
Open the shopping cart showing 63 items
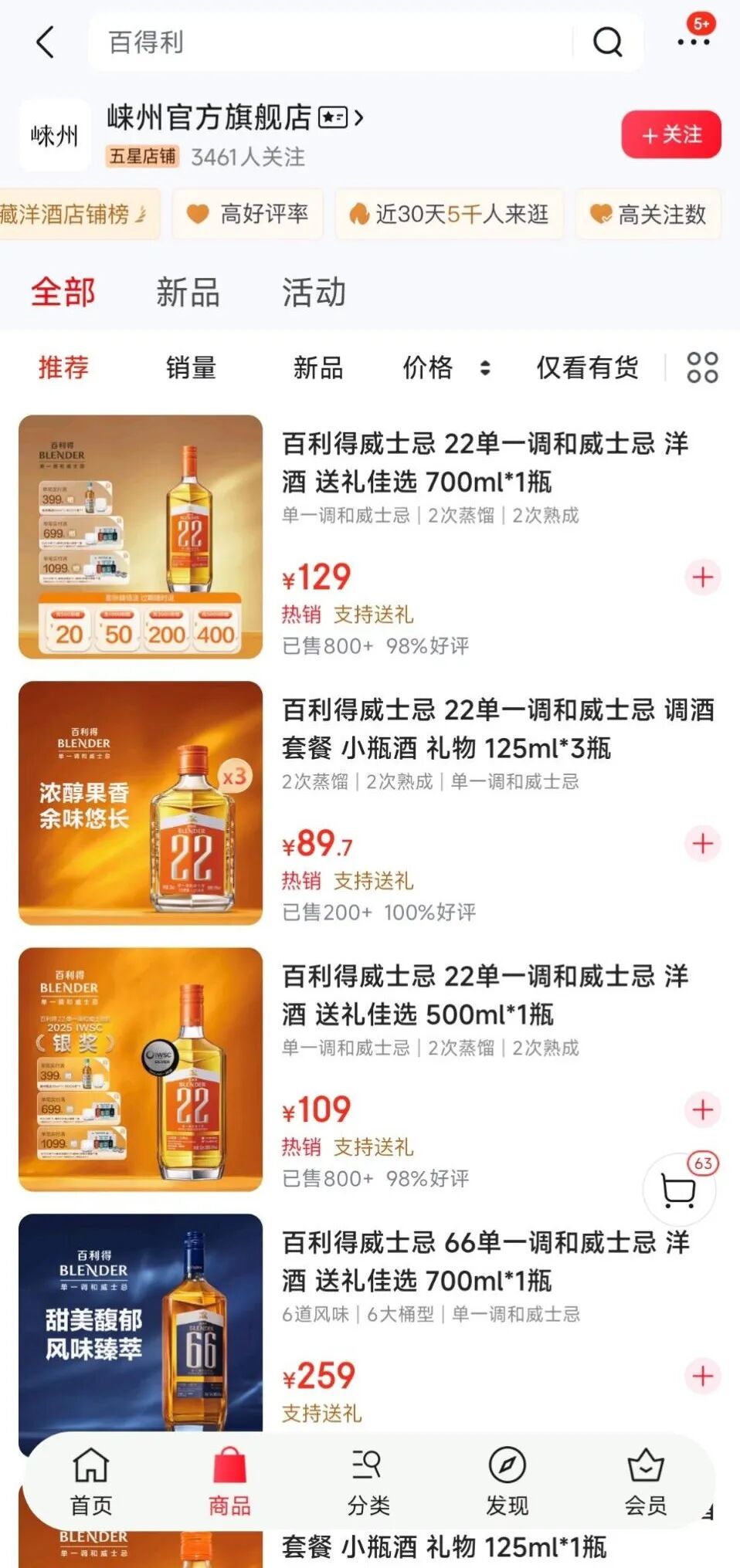coord(678,1191)
